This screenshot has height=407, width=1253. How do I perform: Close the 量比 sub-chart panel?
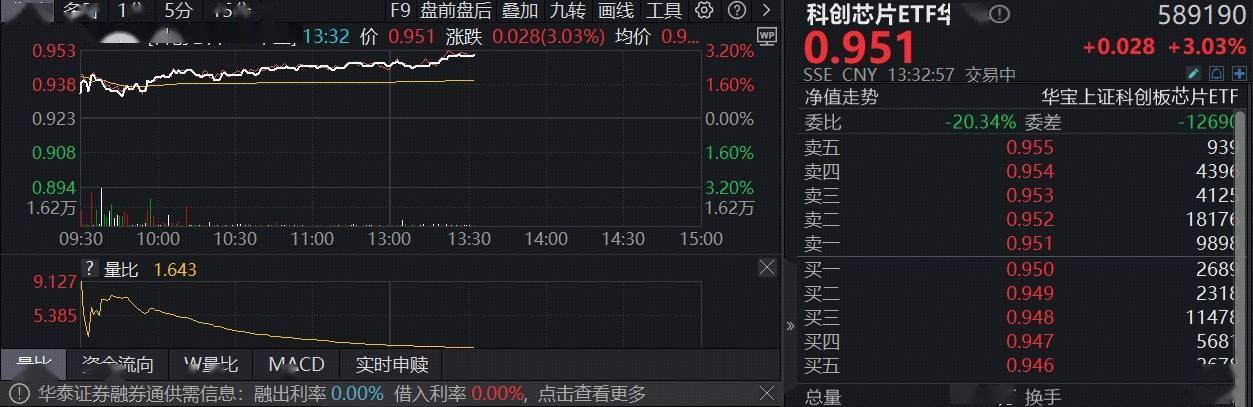766,268
